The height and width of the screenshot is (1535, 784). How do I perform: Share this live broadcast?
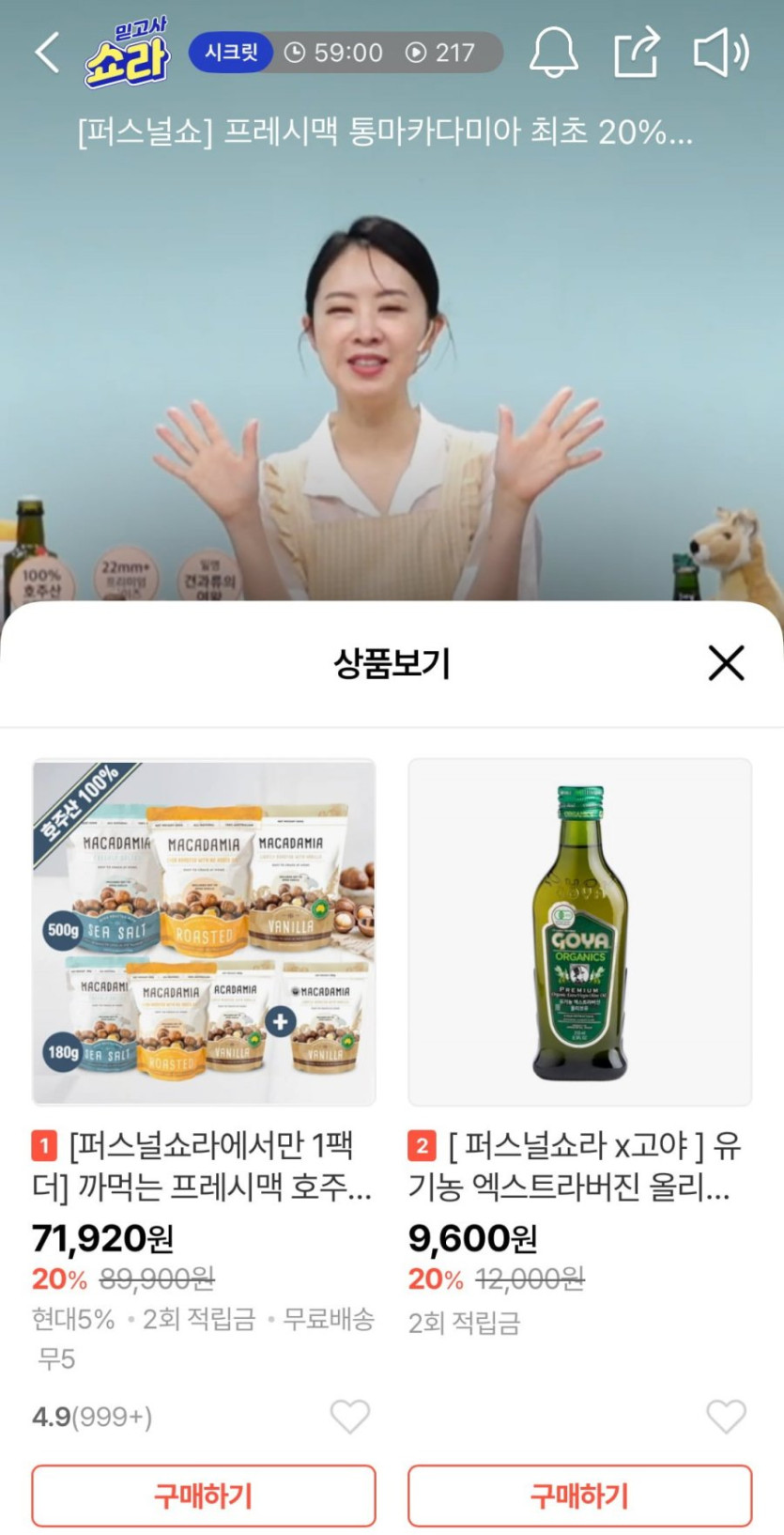(x=637, y=52)
